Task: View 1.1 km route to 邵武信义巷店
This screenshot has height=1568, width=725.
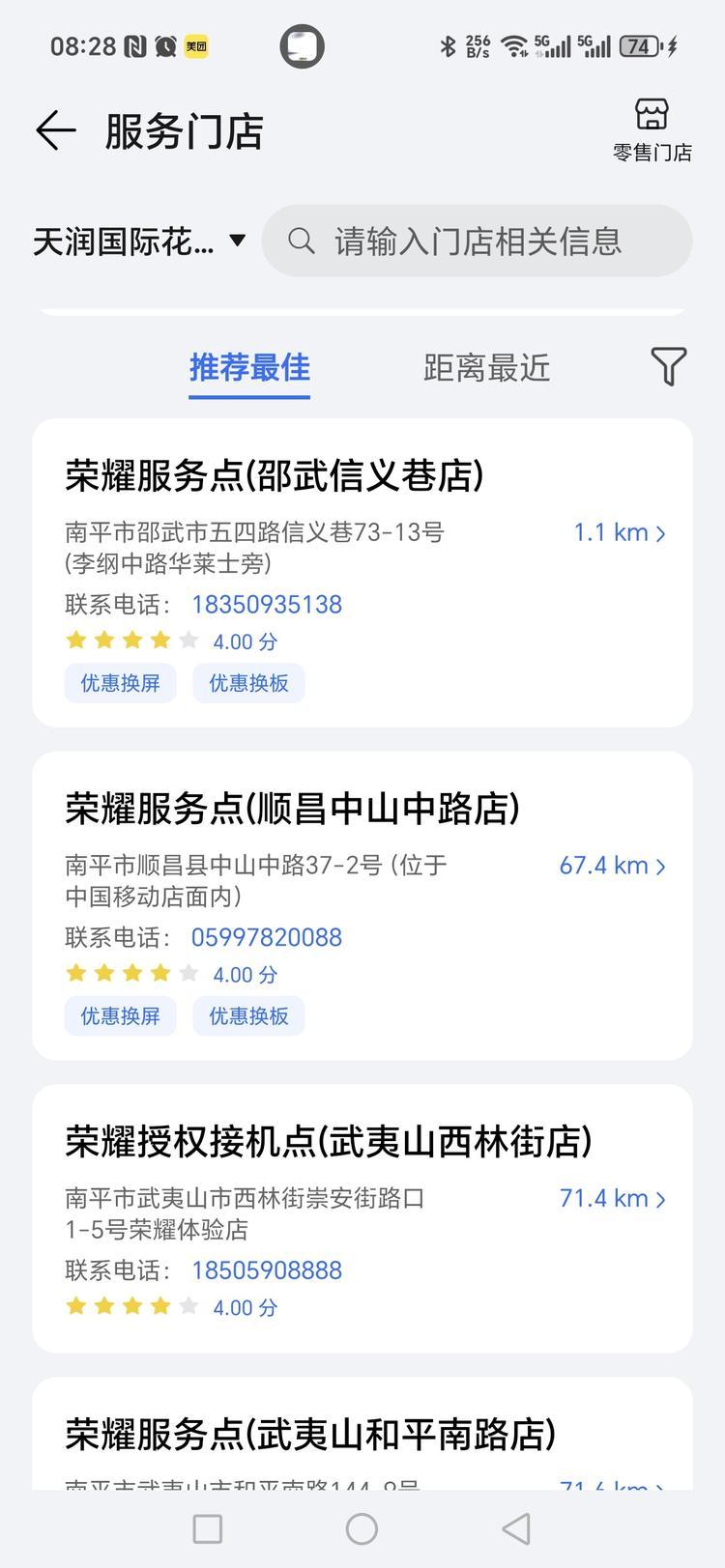Action: click(x=620, y=532)
